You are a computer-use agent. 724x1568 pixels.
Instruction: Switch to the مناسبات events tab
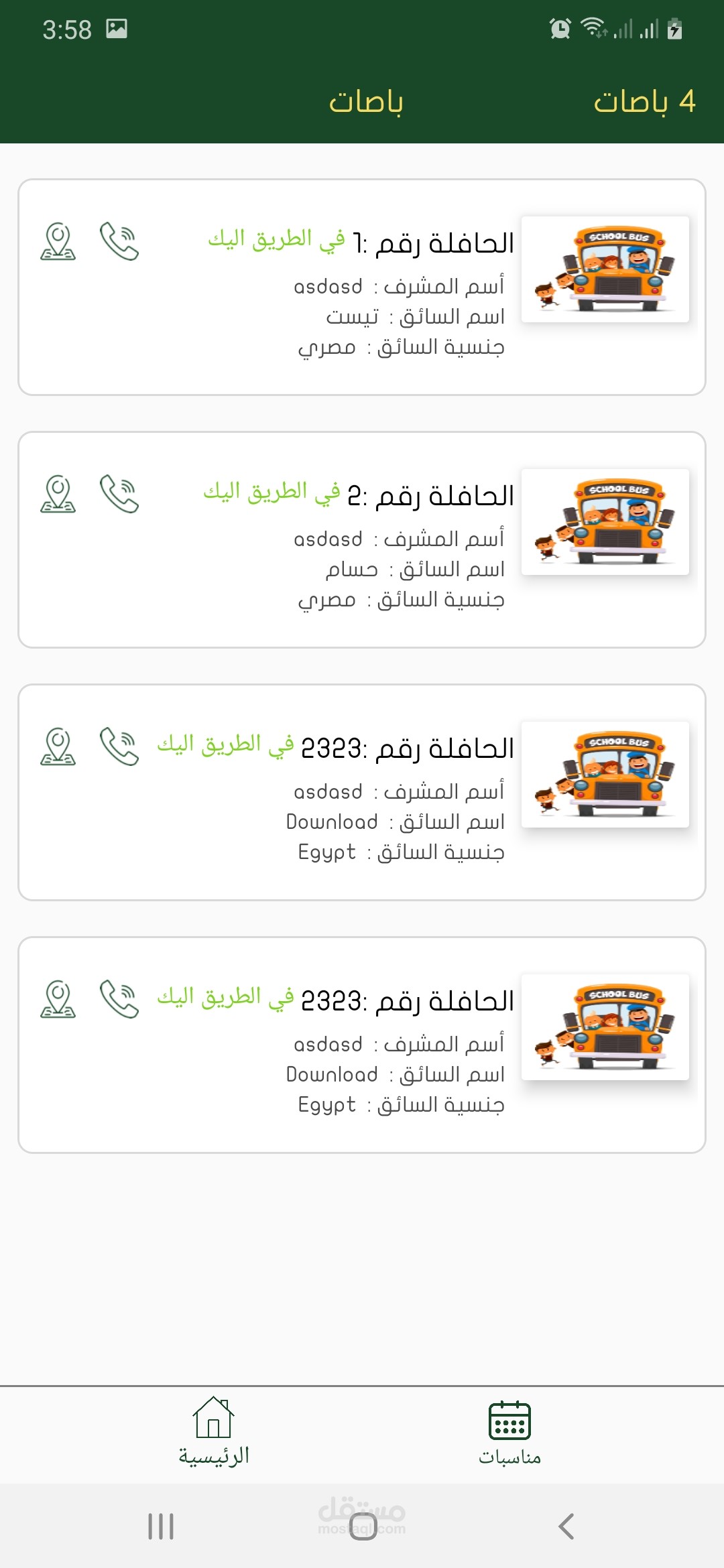(509, 1433)
